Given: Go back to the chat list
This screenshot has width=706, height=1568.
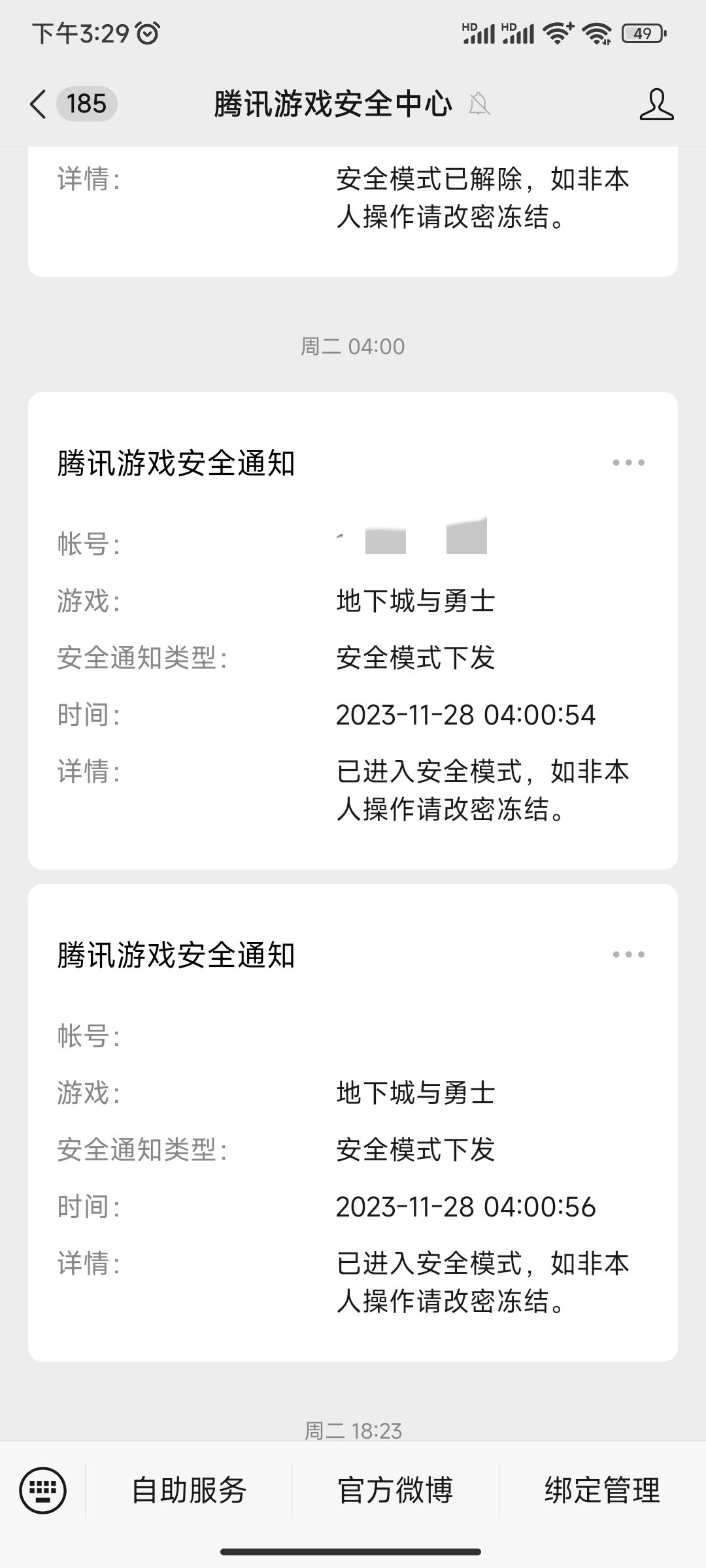Looking at the screenshot, I should coord(39,104).
